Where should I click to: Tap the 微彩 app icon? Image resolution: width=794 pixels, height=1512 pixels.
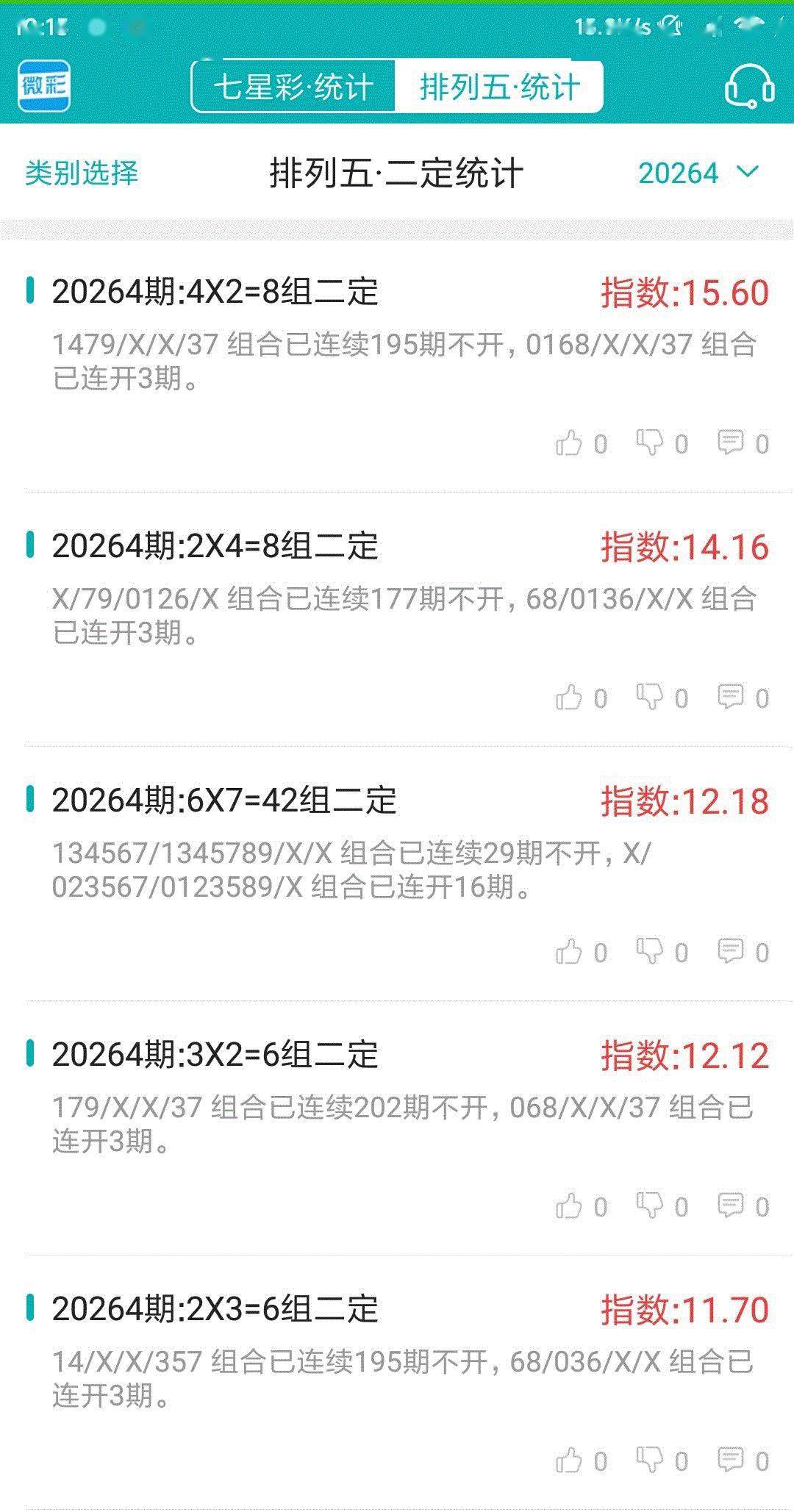tap(44, 86)
